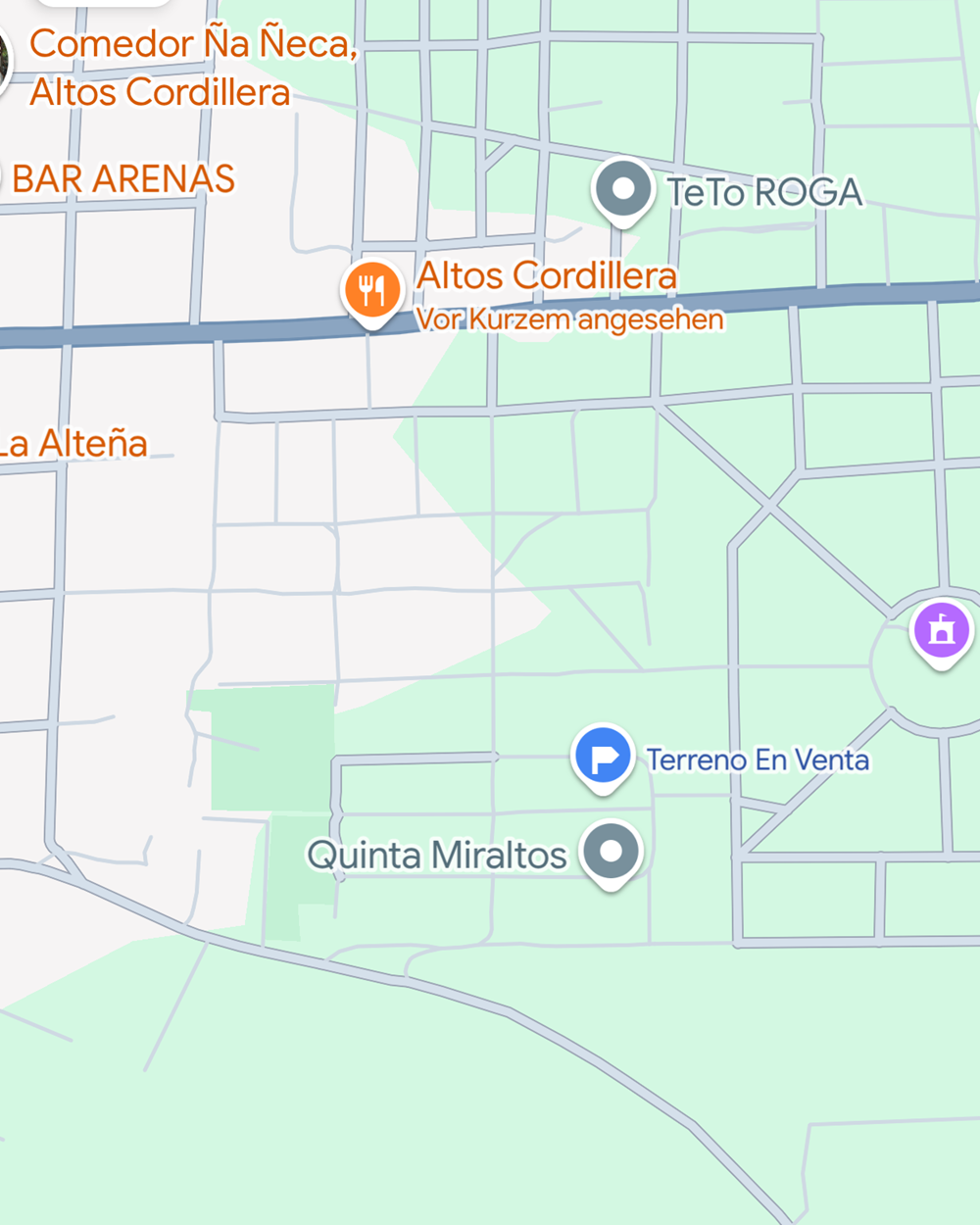This screenshot has height=1225, width=980.
Task: Select the BAR ARENAS place label
Action: click(x=123, y=179)
